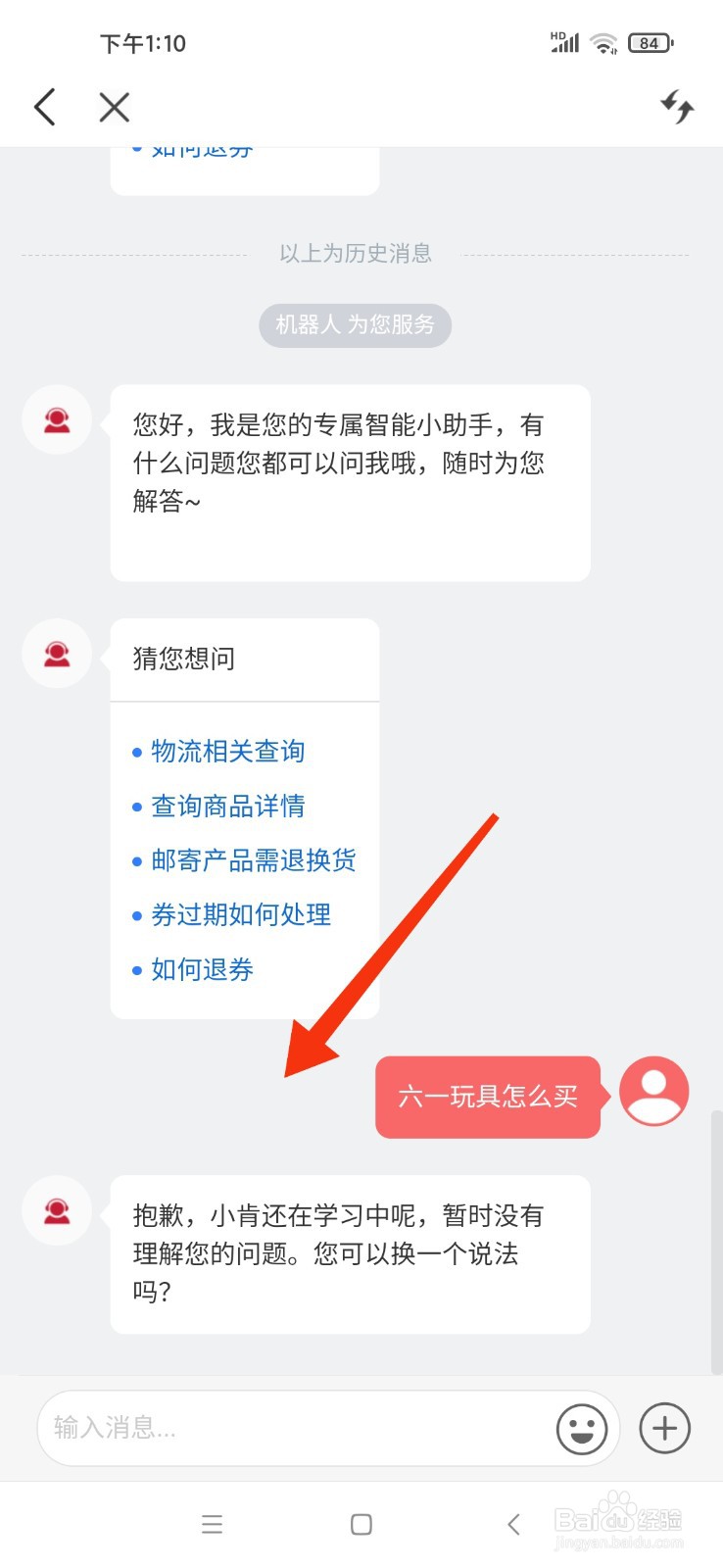Tap the recents button in navigation bar
Image resolution: width=723 pixels, height=1568 pixels.
tap(212, 1524)
